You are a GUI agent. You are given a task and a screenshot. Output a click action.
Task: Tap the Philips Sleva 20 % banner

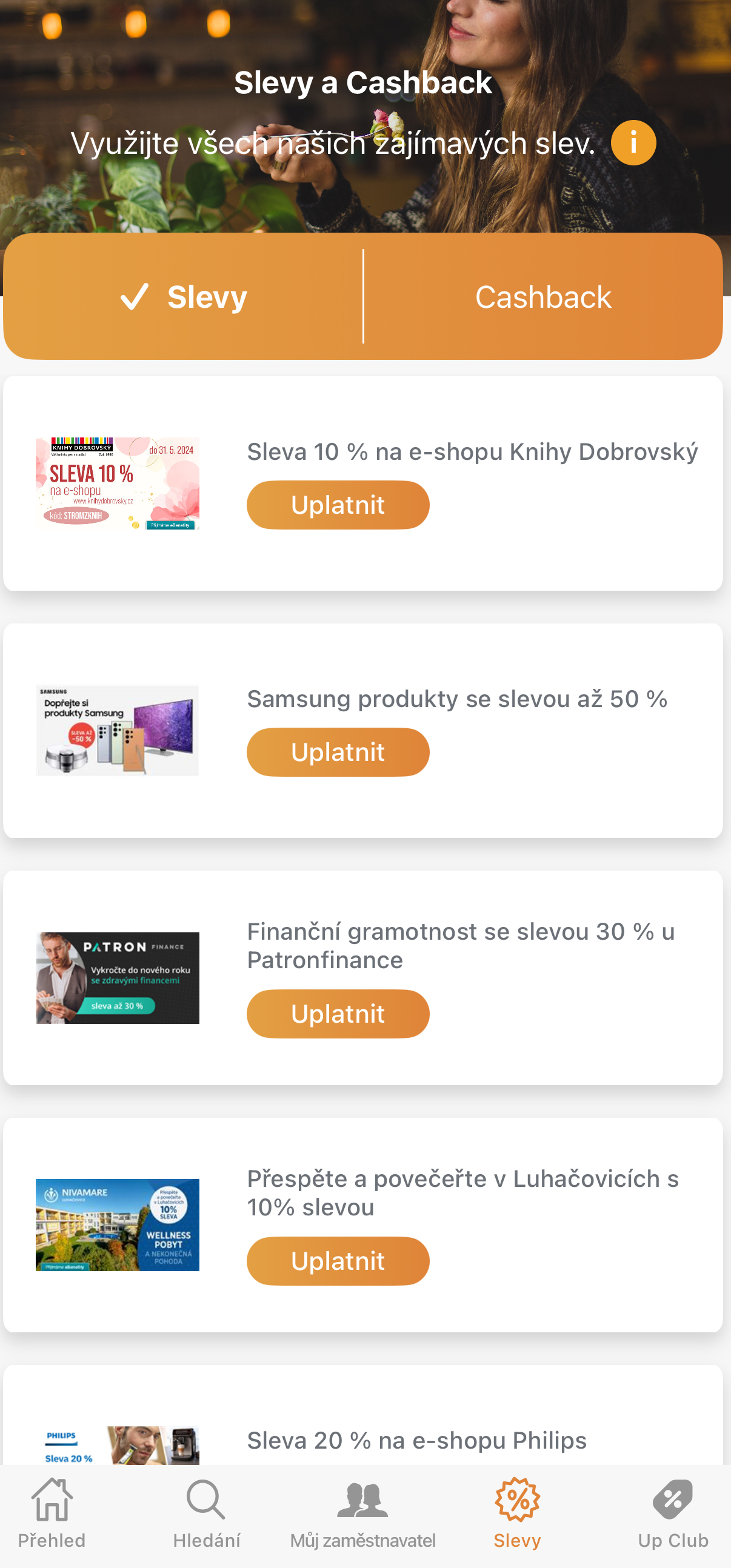(117, 1446)
